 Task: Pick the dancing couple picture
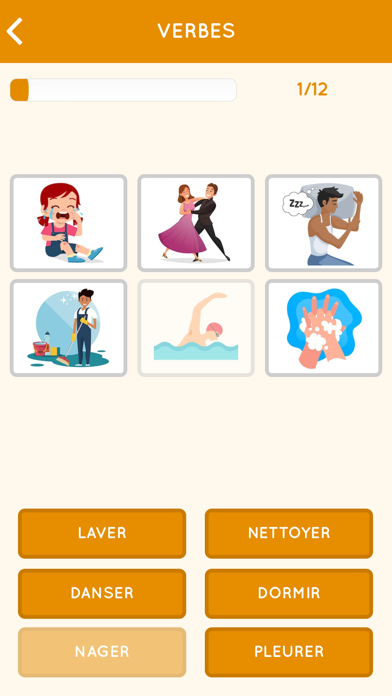tap(196, 223)
